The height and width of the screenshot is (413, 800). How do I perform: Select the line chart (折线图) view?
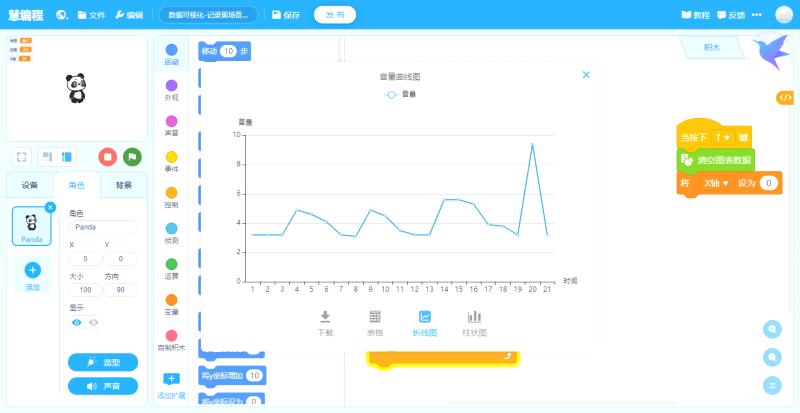coord(424,322)
